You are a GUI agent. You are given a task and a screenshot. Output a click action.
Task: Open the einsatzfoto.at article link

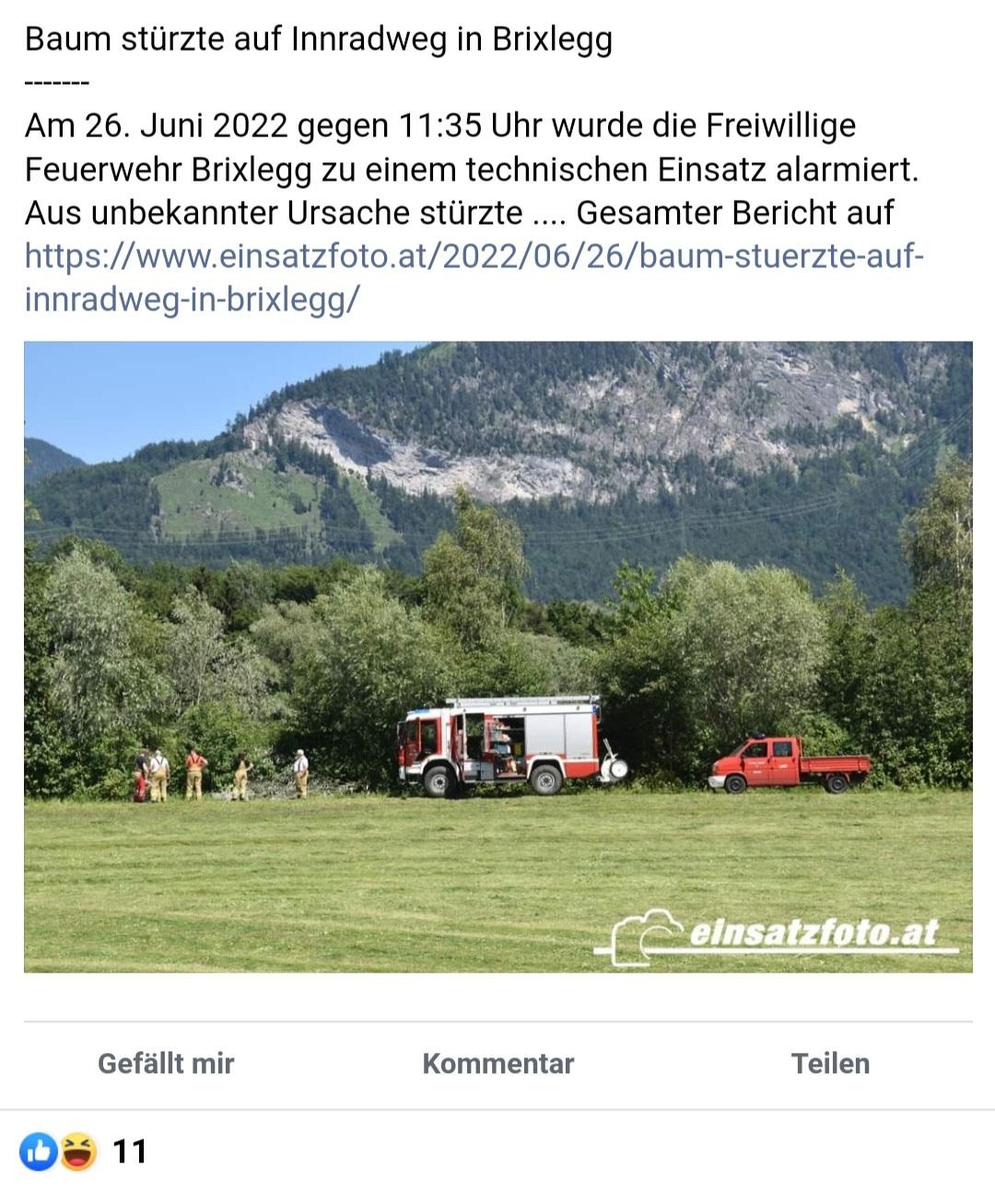[x=474, y=256]
